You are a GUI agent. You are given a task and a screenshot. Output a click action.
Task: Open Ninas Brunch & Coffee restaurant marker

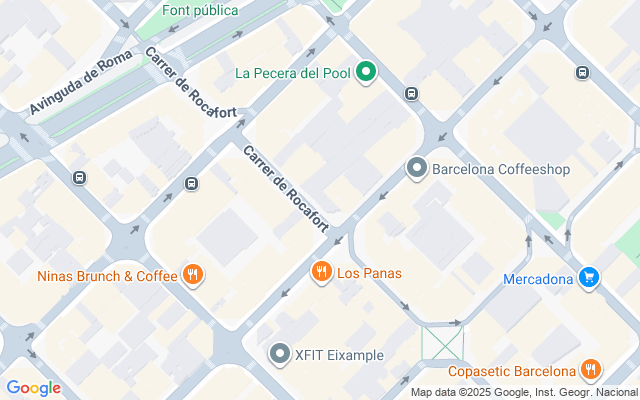click(193, 275)
